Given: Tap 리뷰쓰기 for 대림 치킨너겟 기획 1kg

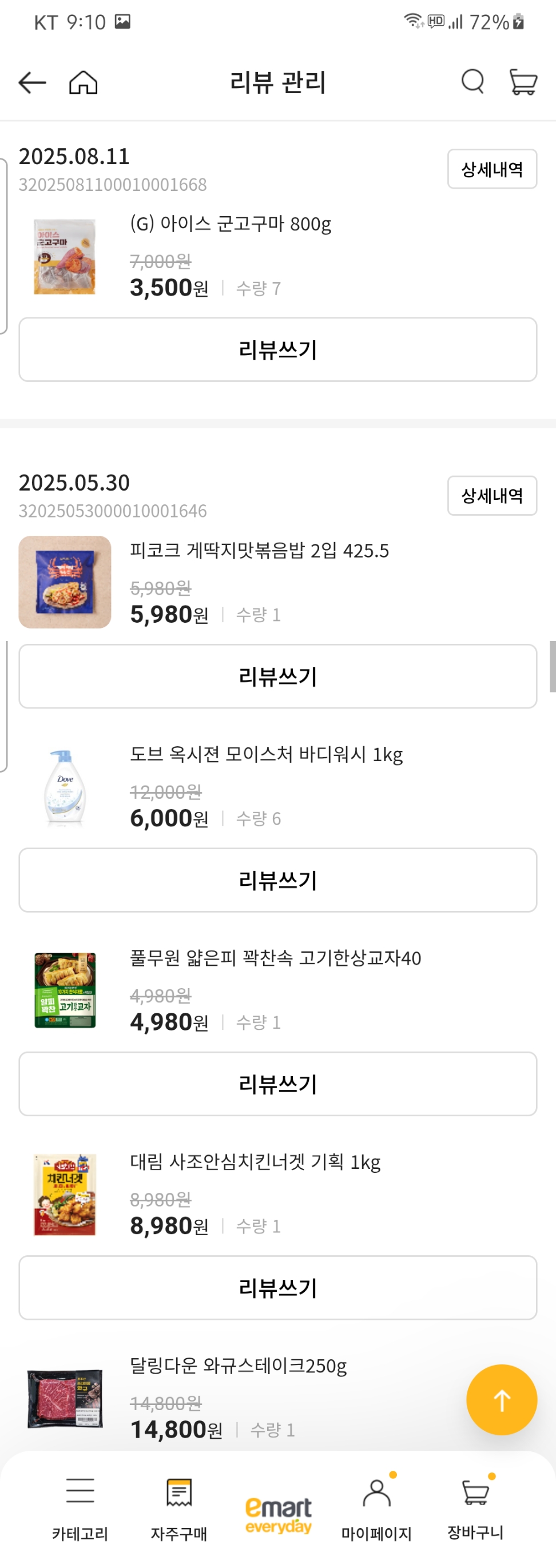Looking at the screenshot, I should pos(277,1287).
